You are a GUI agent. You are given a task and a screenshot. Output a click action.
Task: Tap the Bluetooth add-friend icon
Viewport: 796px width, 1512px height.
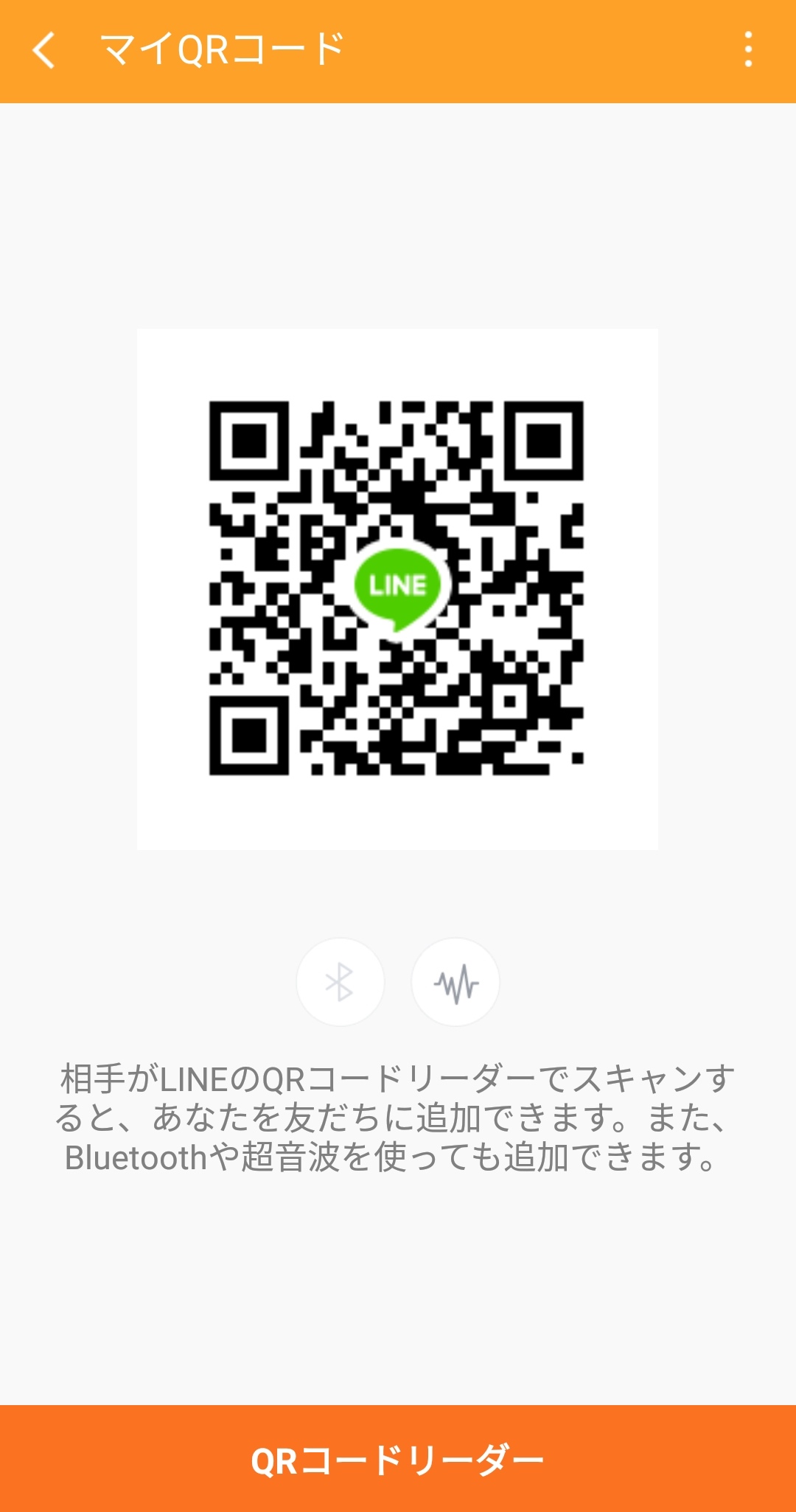(x=340, y=982)
